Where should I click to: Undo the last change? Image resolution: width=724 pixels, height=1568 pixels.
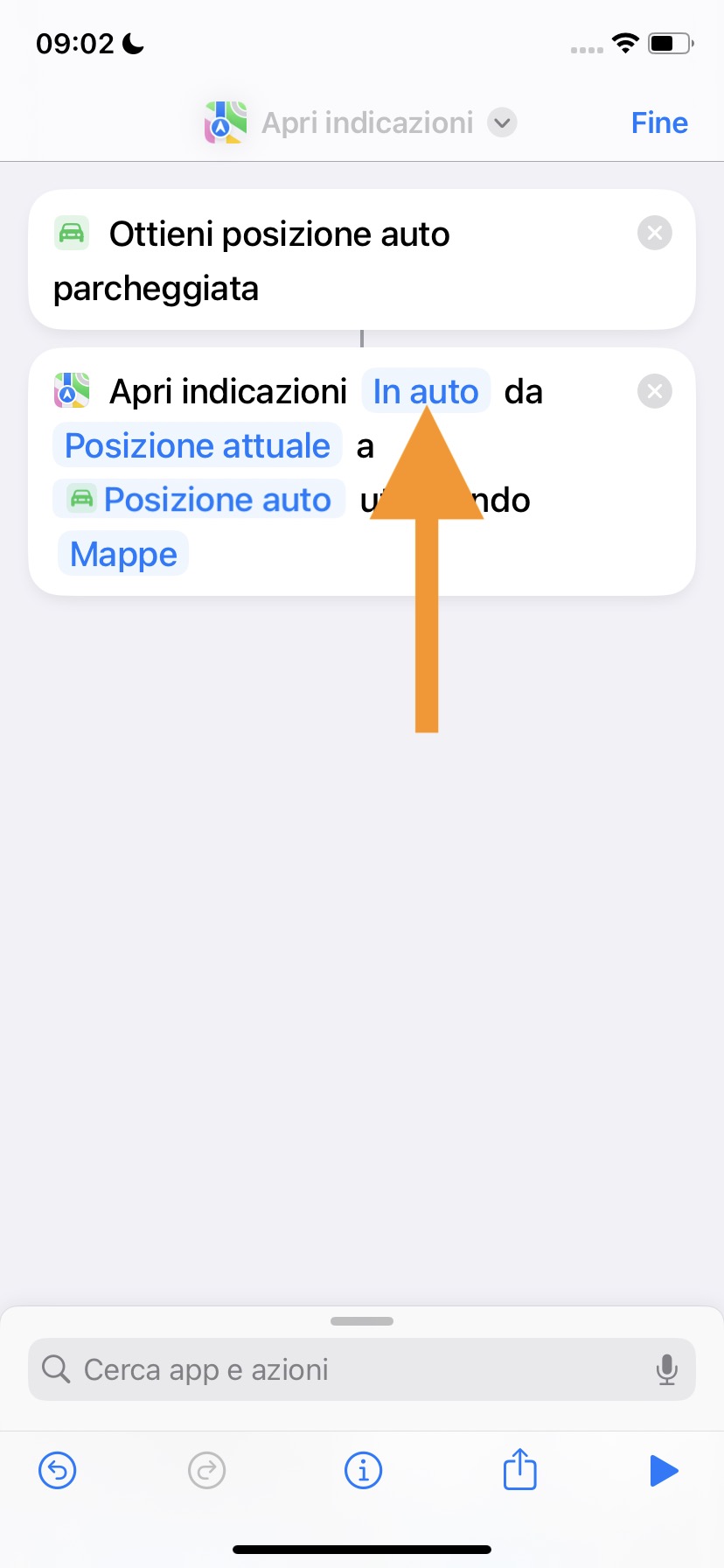pos(58,1470)
